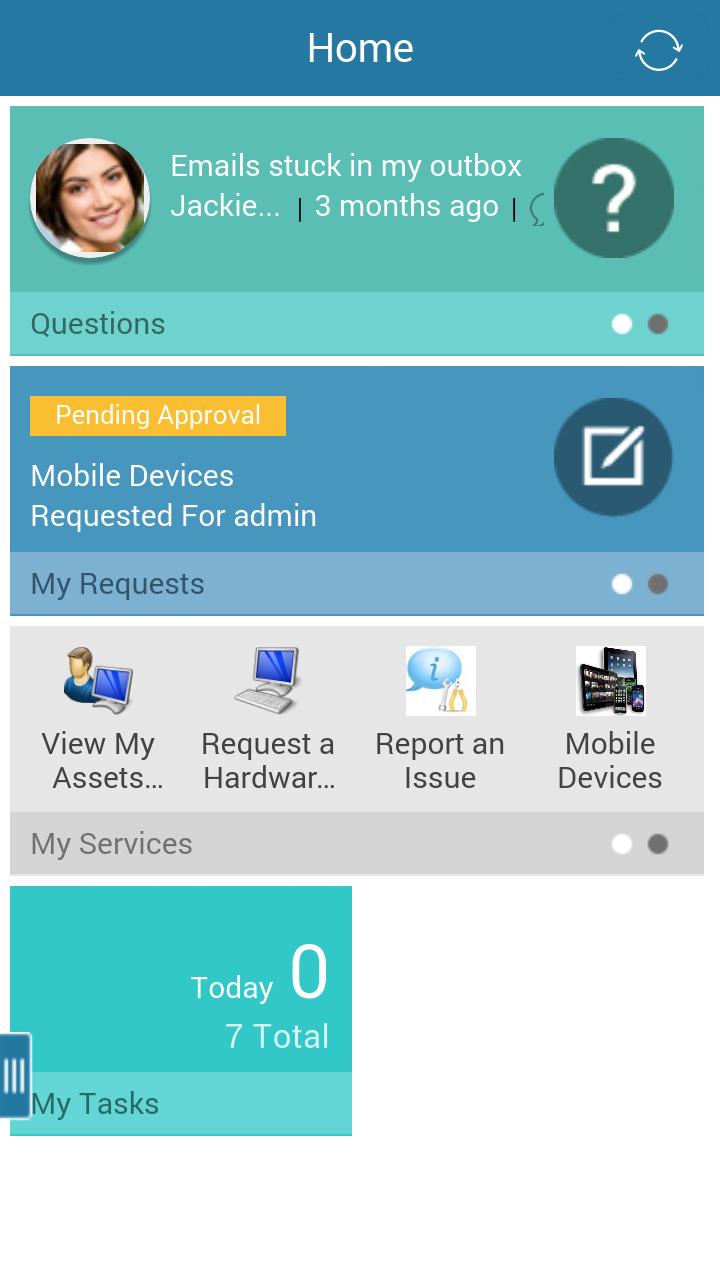The image size is (720, 1280).
Task: Open the Mobile Devices service icon
Action: (x=610, y=681)
